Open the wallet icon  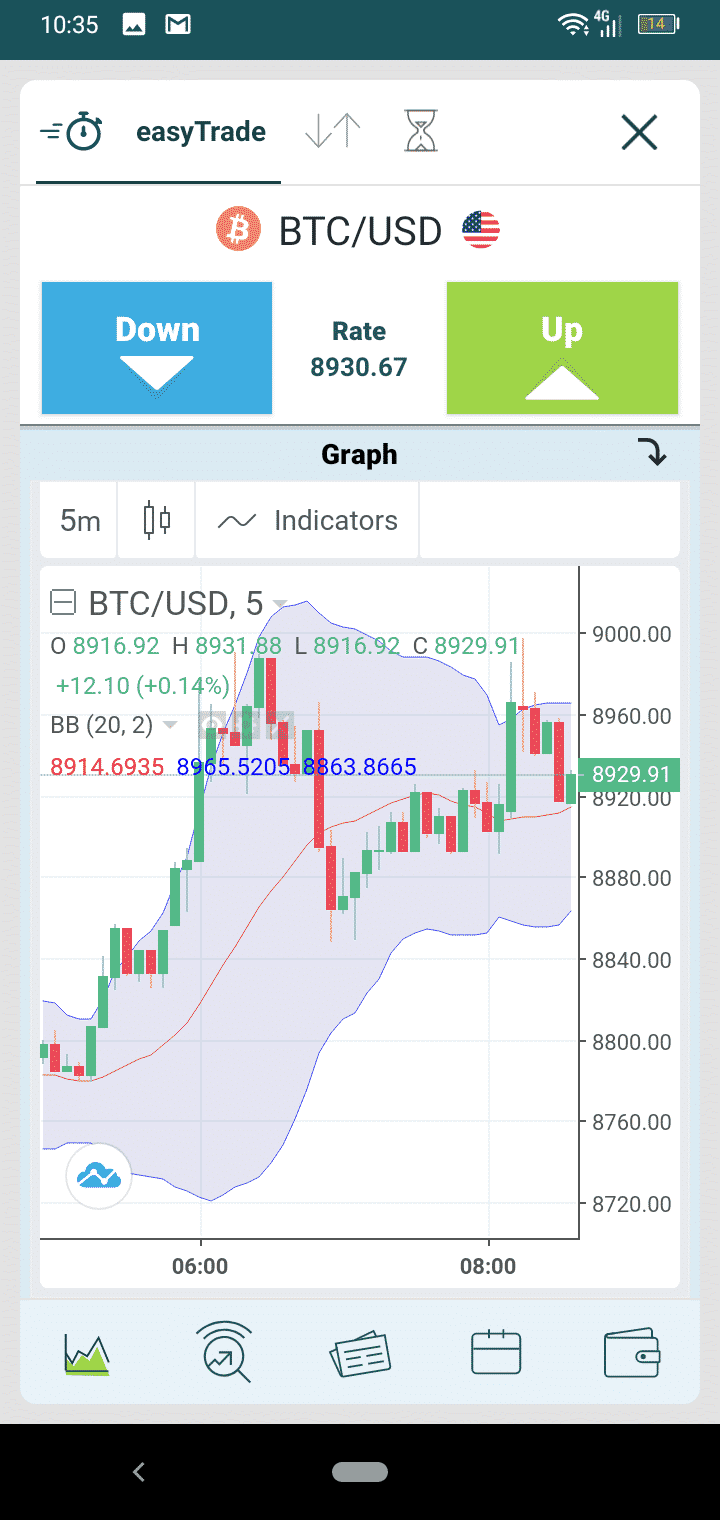click(632, 1354)
